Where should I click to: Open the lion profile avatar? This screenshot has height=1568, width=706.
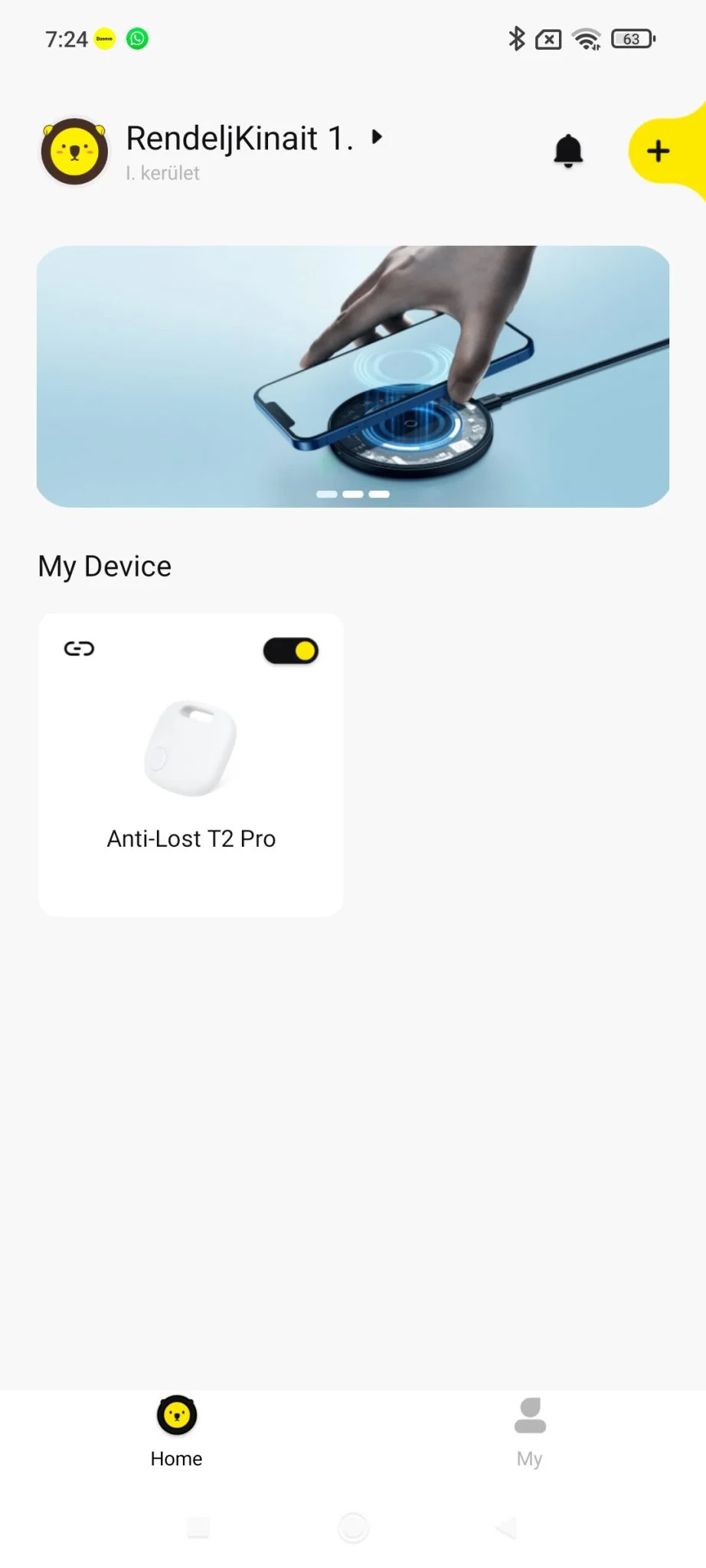click(x=74, y=151)
